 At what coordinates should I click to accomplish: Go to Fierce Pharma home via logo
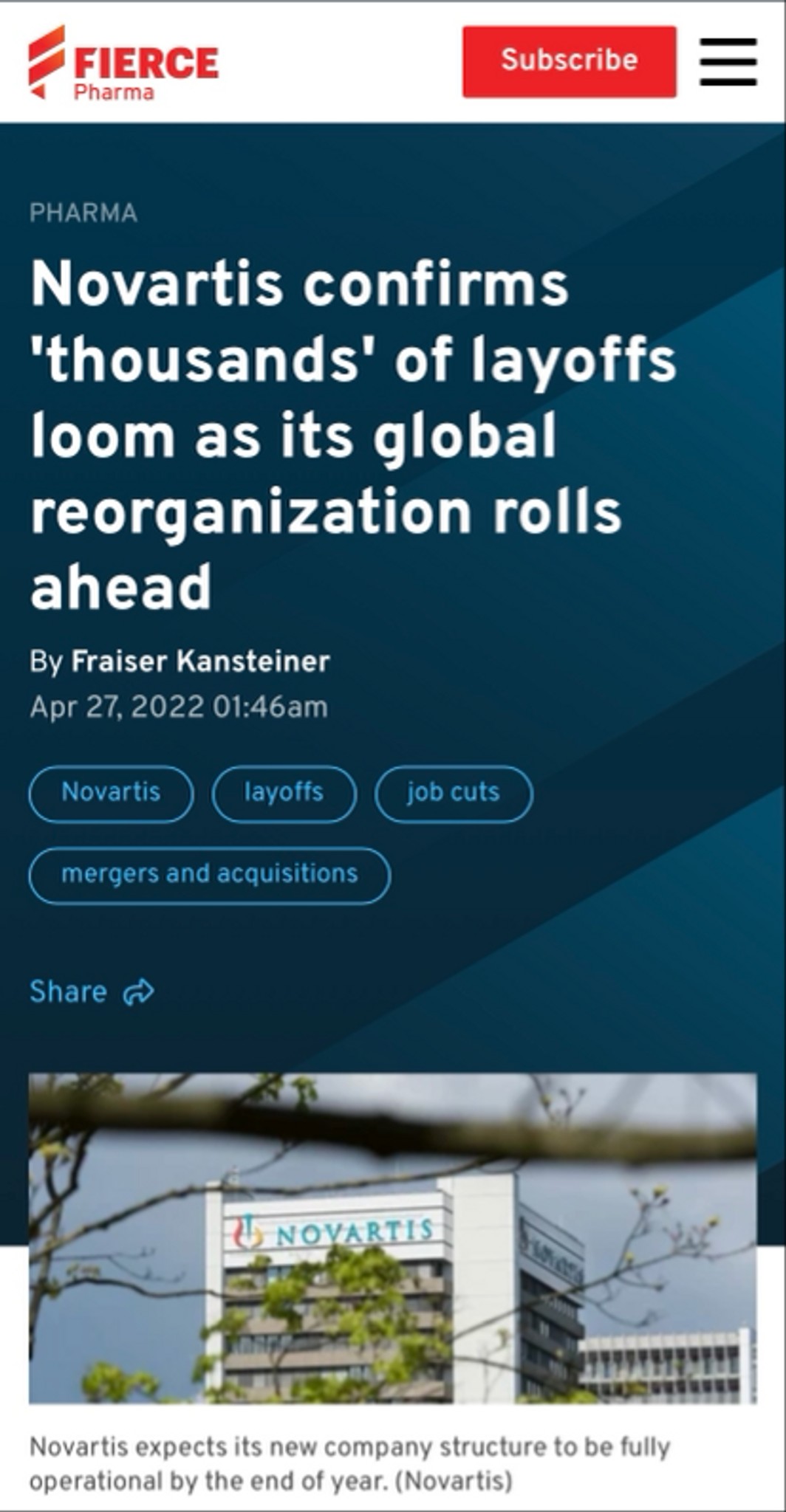[123, 63]
